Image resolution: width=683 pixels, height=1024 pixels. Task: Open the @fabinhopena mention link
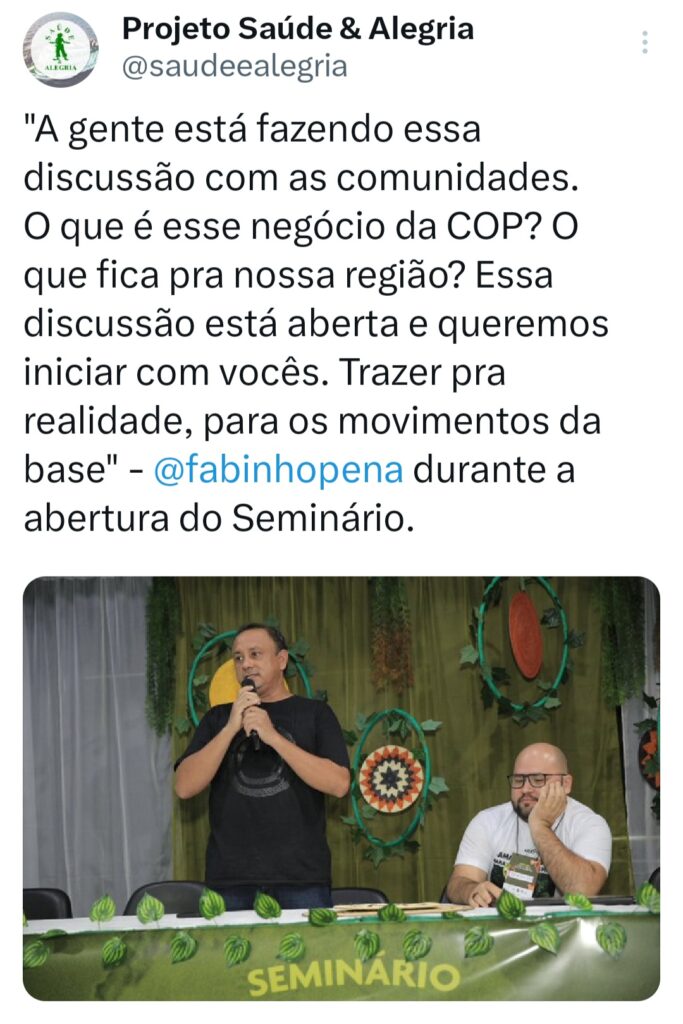click(279, 470)
